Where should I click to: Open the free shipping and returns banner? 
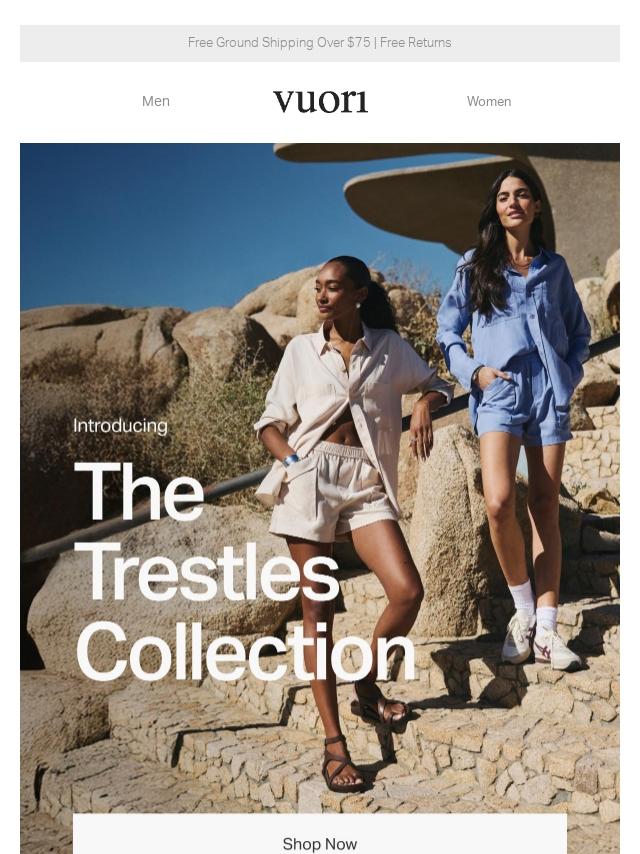pyautogui.click(x=320, y=43)
